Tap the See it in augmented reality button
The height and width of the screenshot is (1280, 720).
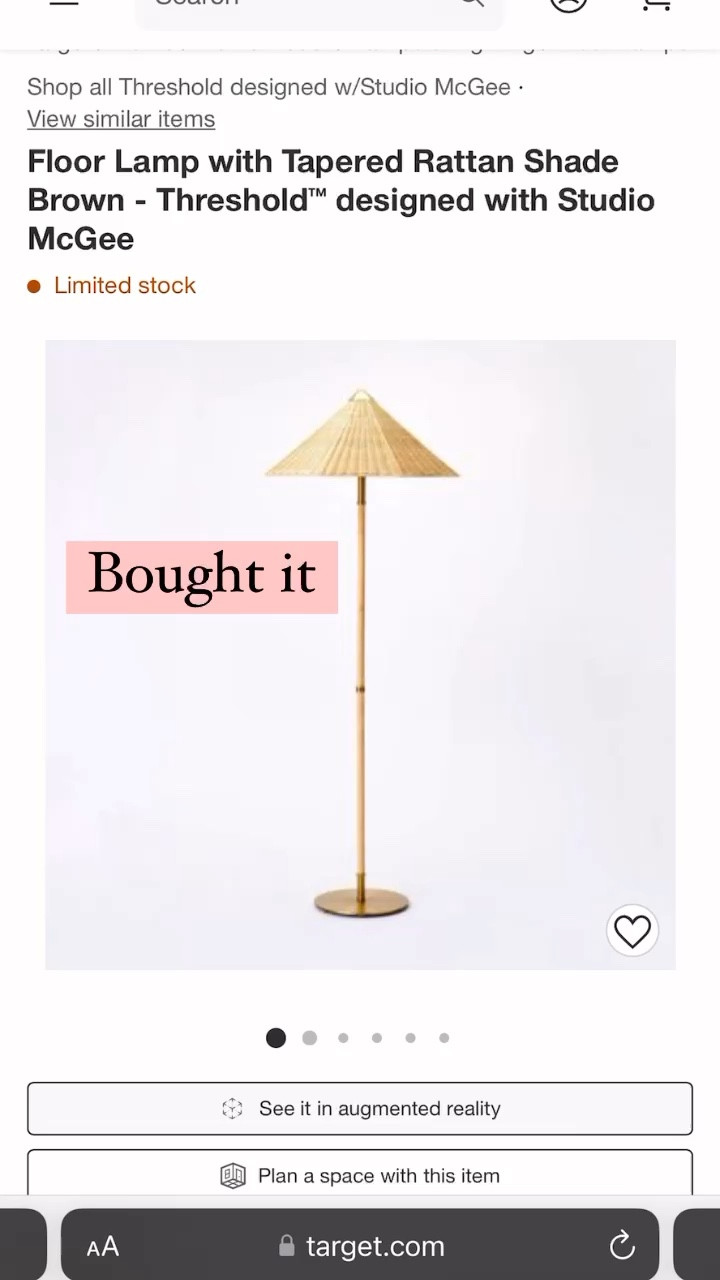[360, 1108]
